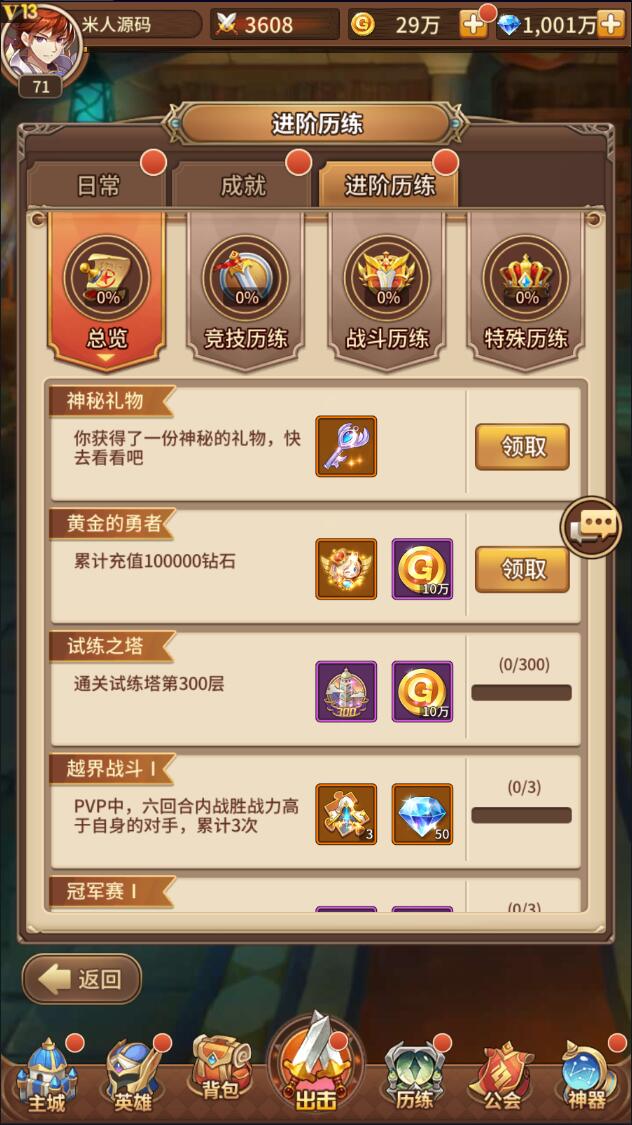
Task: Open the 英雄 section
Action: (131, 1076)
